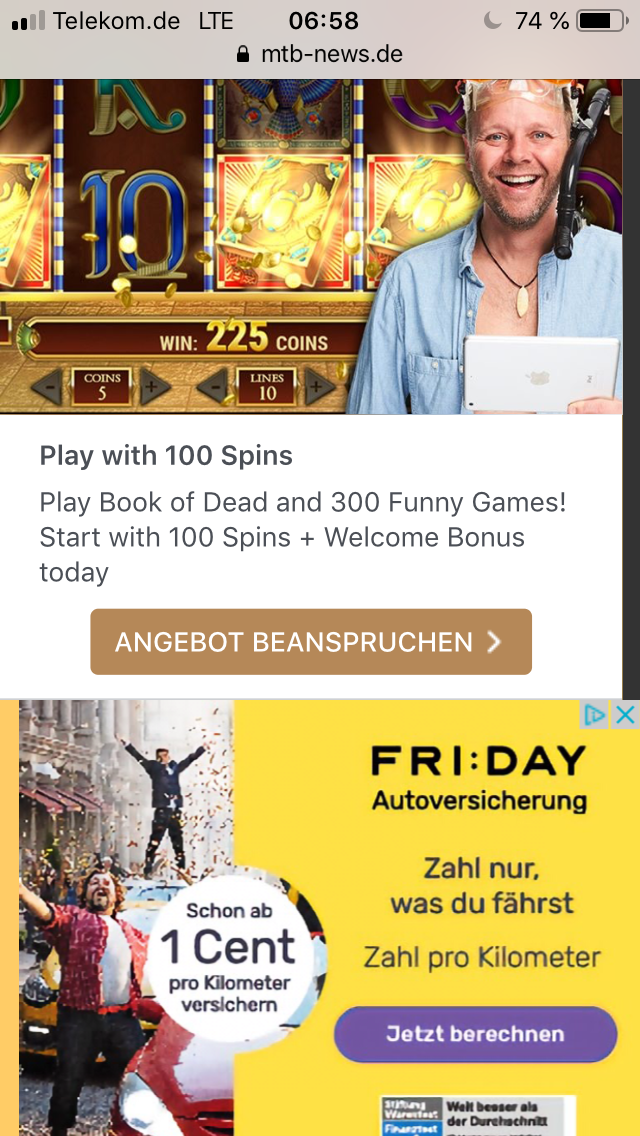Image resolution: width=640 pixels, height=1136 pixels.
Task: Close the FRIDAY Autoversicherung ad
Action: click(625, 714)
